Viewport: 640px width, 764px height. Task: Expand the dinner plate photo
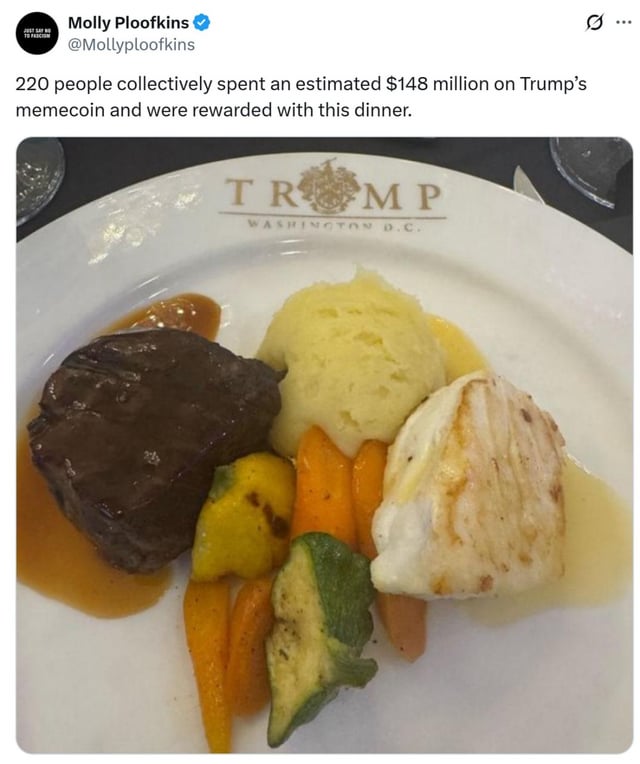[324, 445]
